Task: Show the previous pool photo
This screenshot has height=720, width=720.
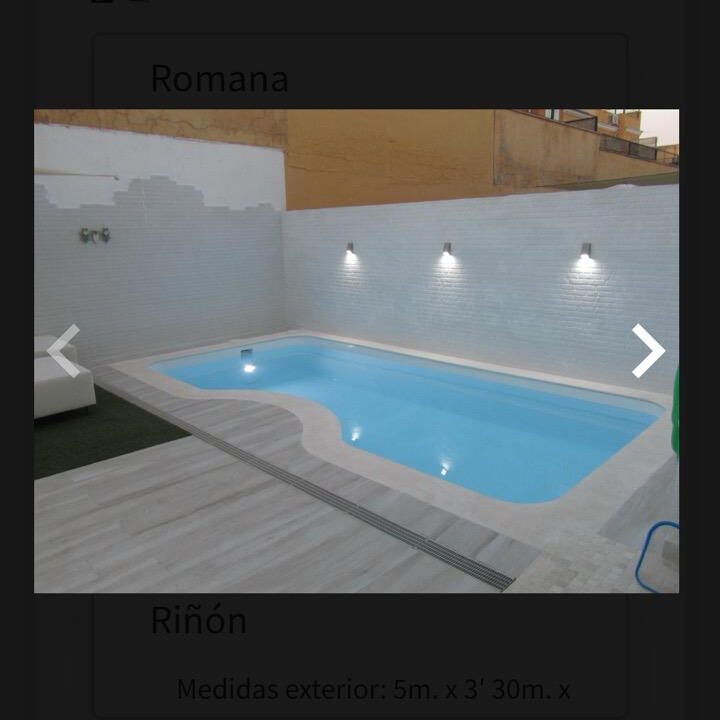Action: click(x=64, y=351)
